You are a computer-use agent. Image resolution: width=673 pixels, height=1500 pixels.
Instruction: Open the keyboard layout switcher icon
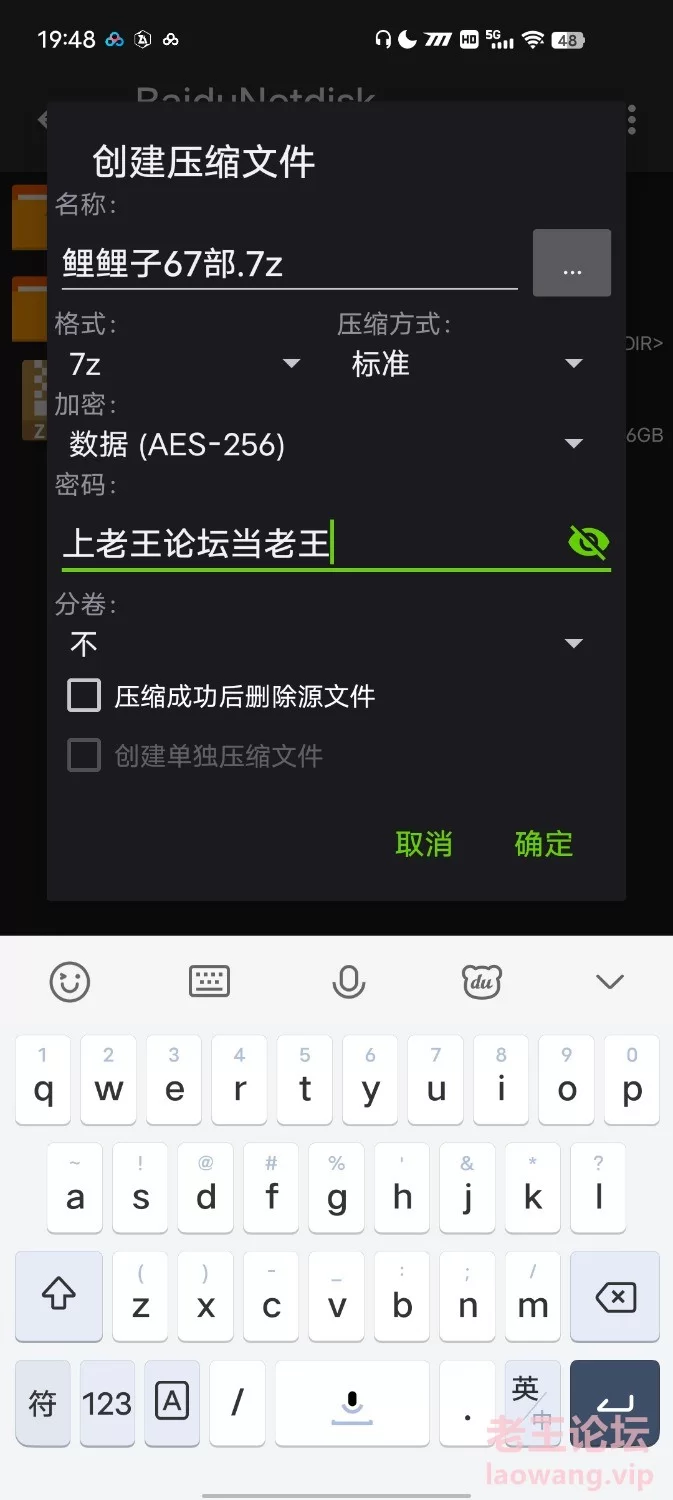(209, 982)
